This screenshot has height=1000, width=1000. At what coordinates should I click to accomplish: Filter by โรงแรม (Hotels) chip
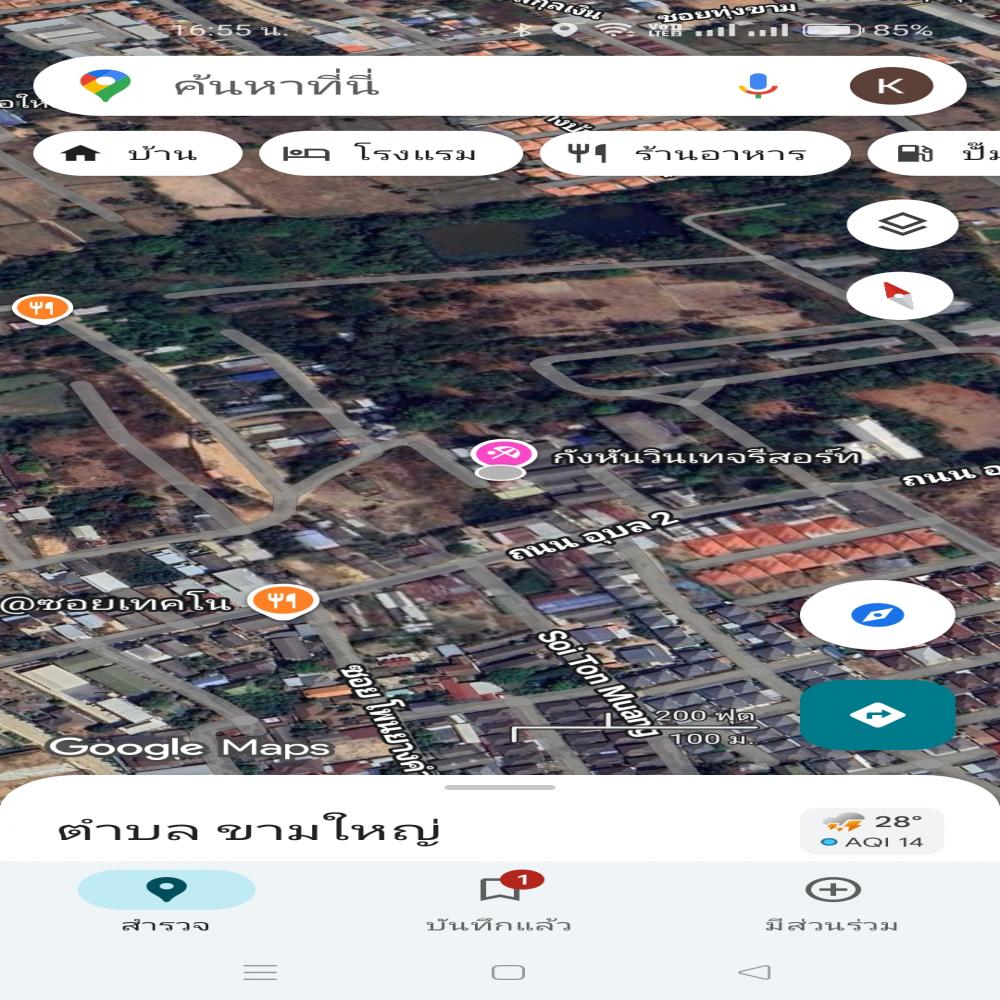point(390,154)
